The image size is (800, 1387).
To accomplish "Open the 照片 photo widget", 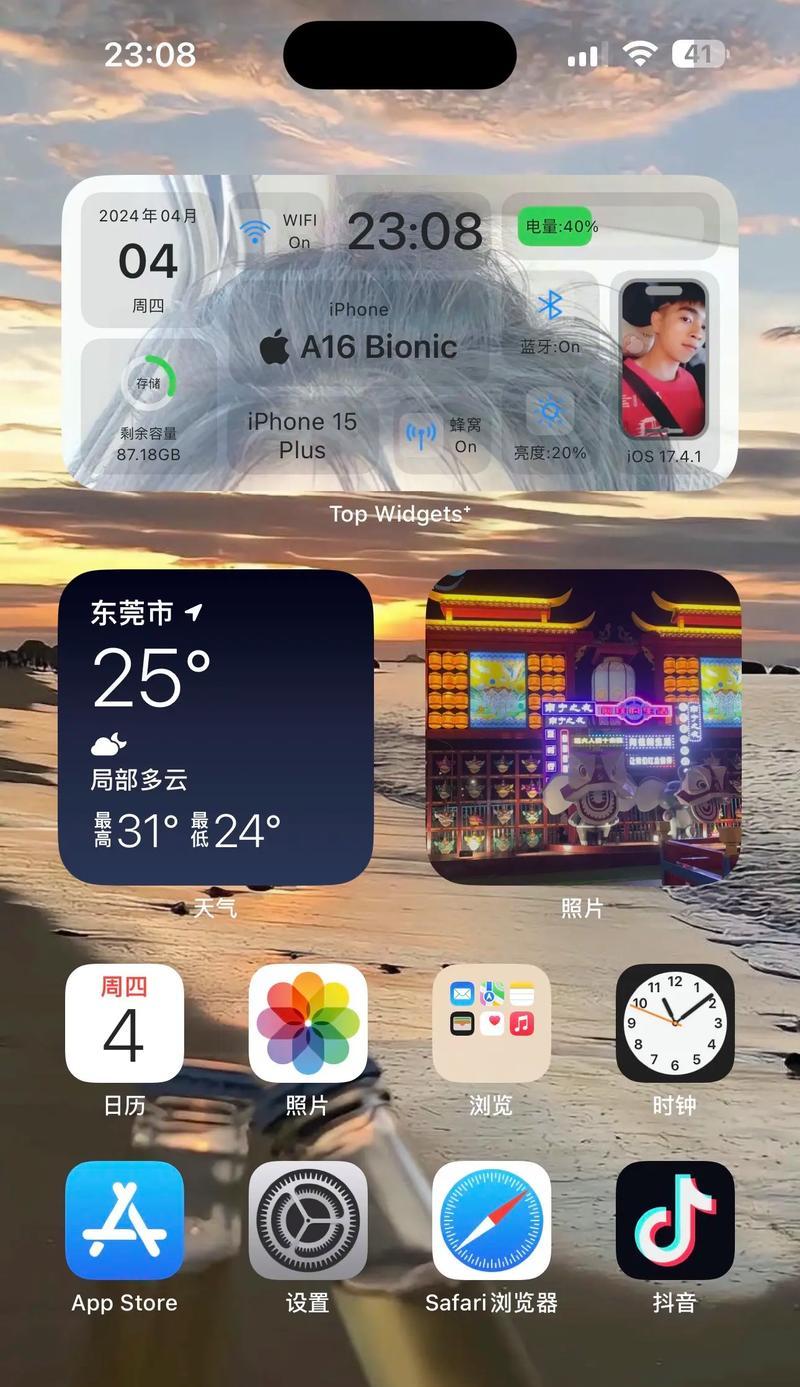I will click(x=583, y=727).
